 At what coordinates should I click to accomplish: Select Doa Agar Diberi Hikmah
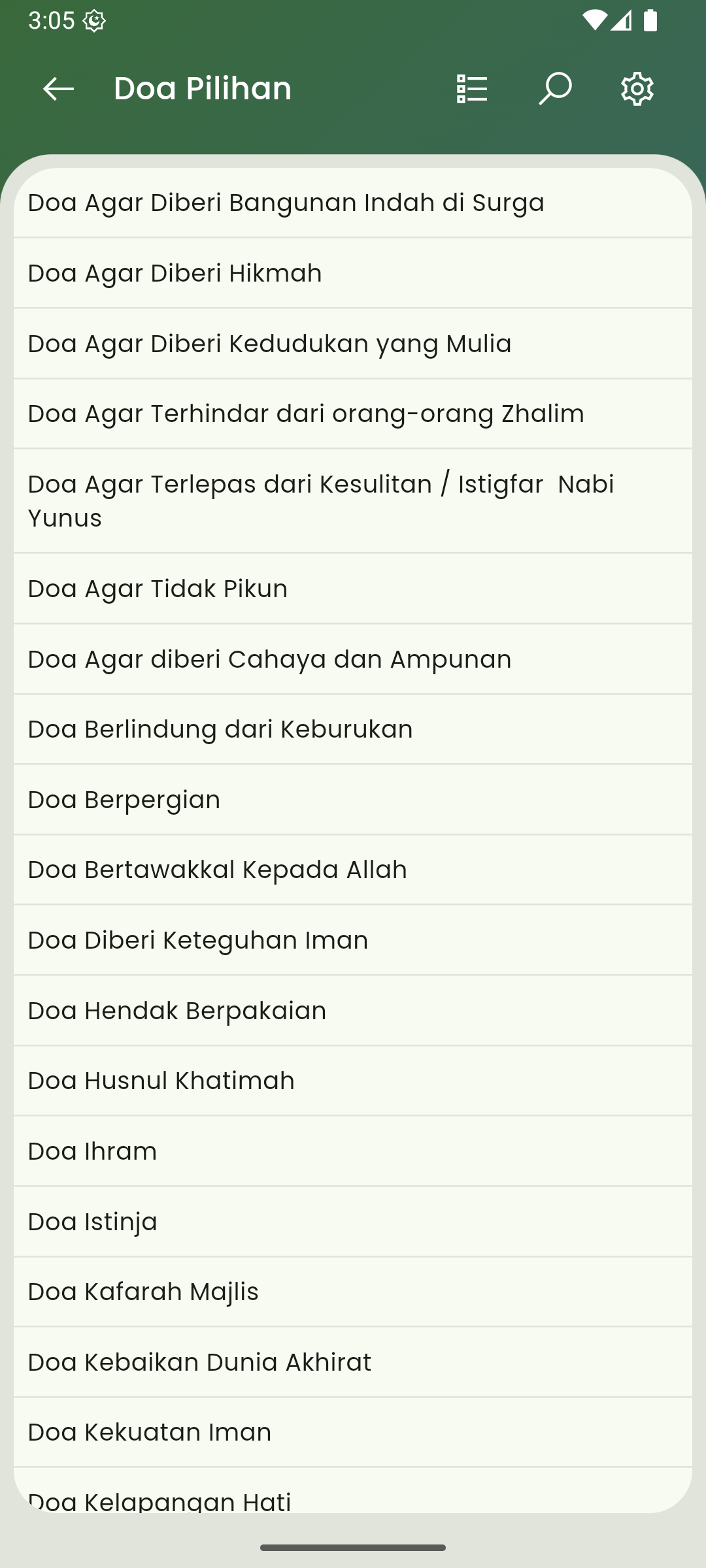pyautogui.click(x=353, y=273)
